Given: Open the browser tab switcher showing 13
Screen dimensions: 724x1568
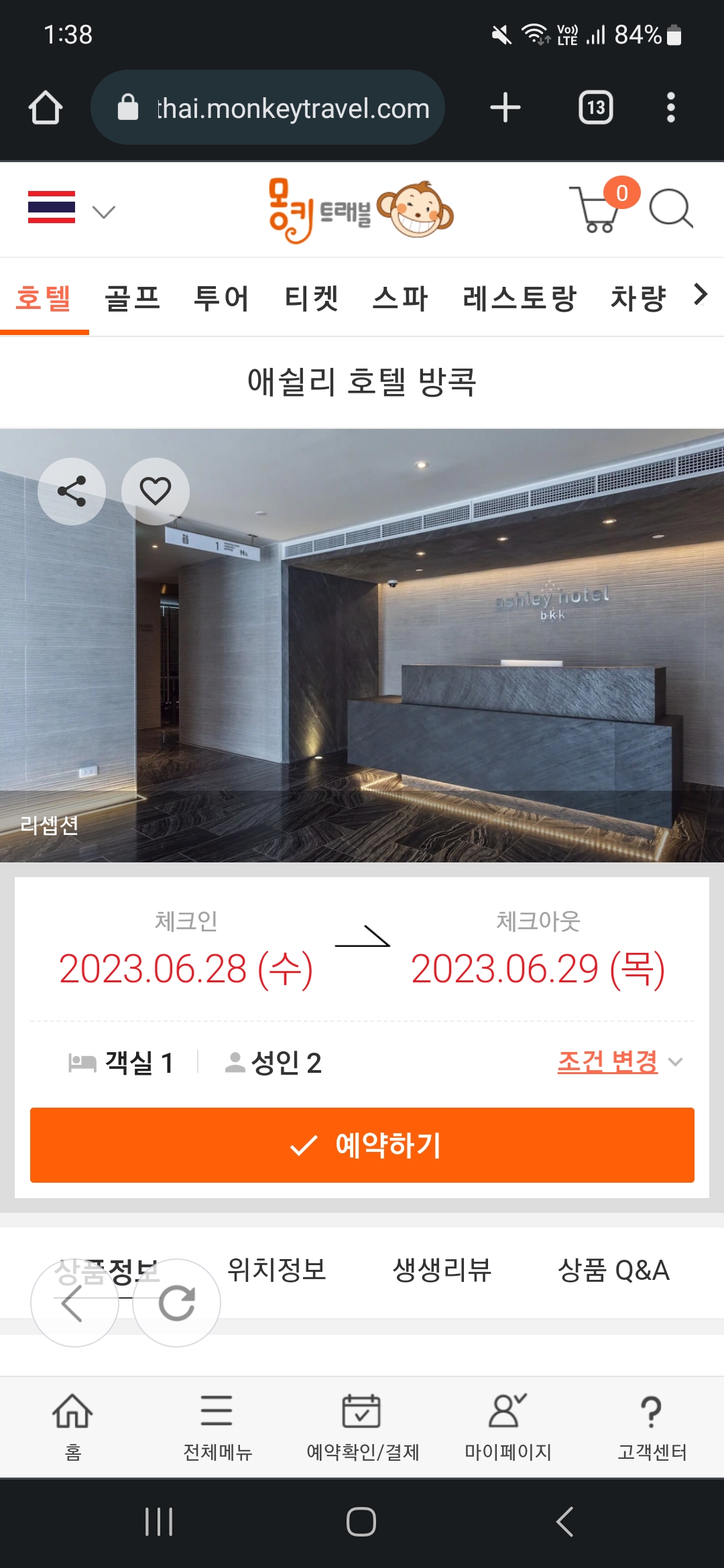Looking at the screenshot, I should 595,108.
